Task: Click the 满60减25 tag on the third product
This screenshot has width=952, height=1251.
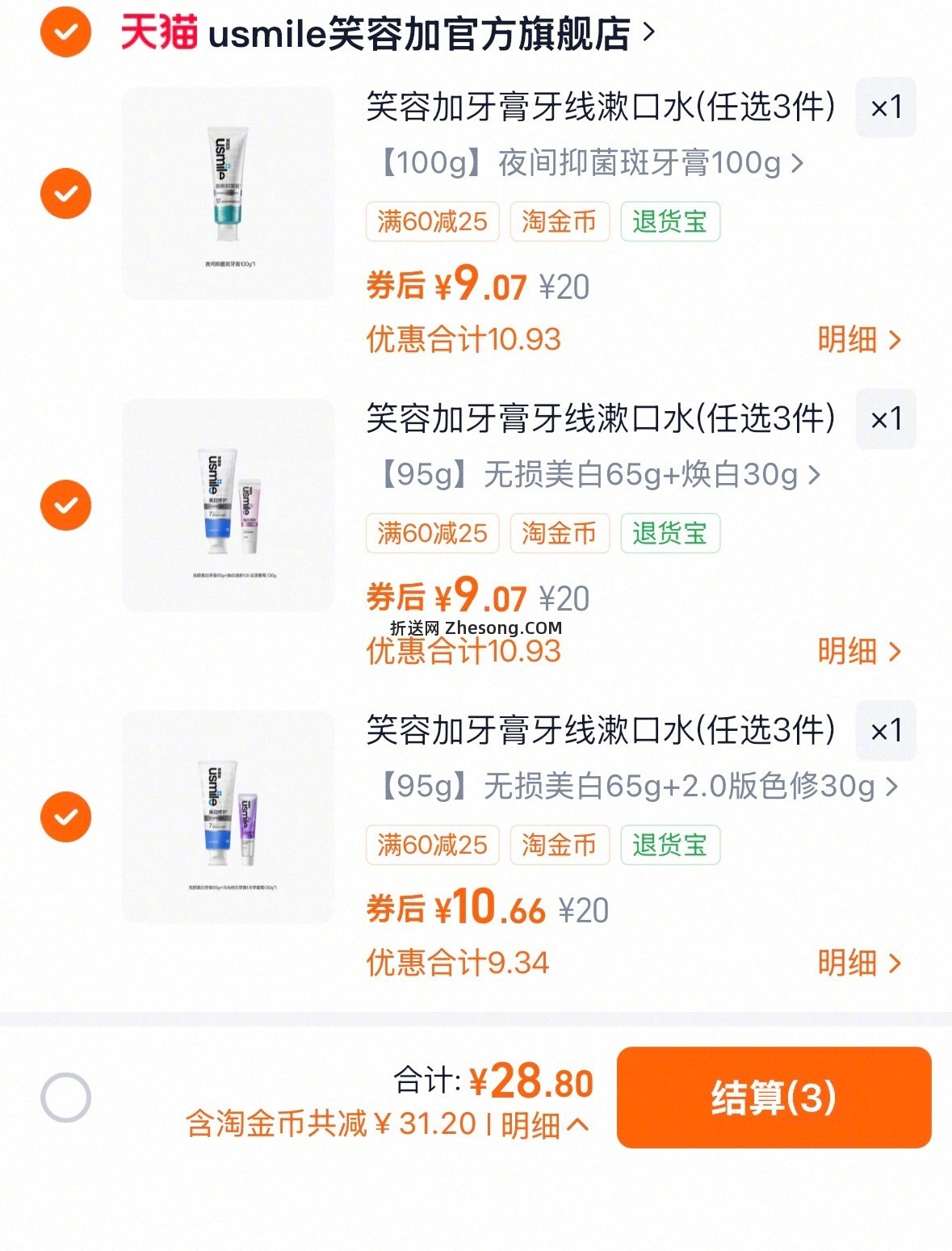Action: 432,845
